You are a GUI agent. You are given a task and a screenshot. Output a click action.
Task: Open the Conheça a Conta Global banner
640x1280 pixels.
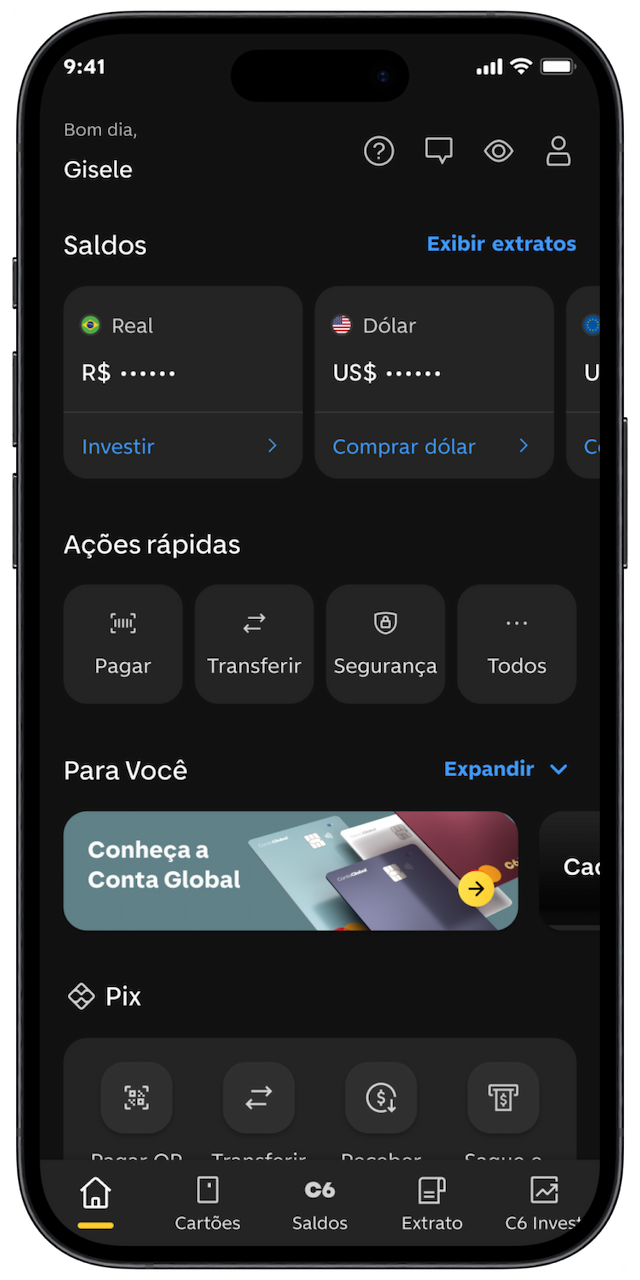pos(290,870)
